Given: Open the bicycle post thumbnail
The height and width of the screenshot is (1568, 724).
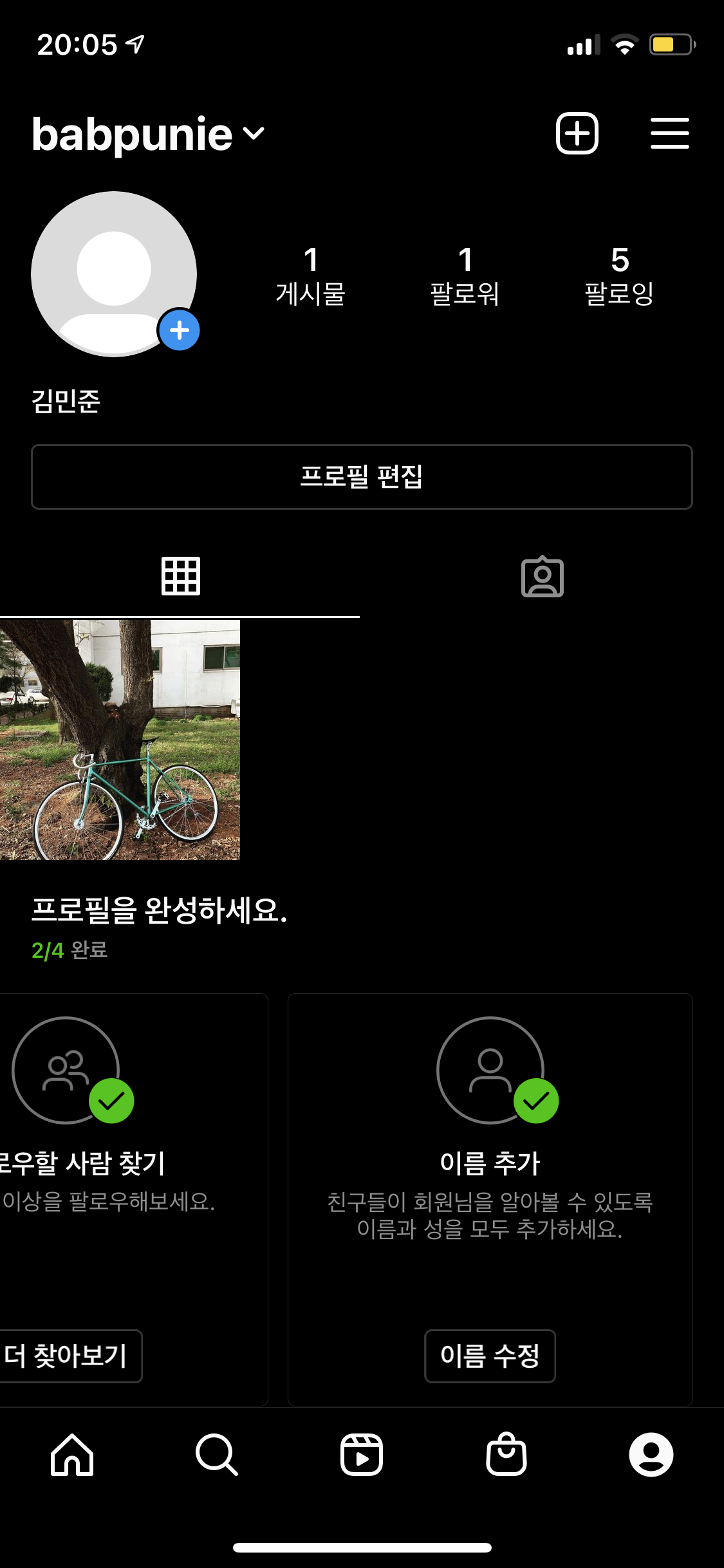Looking at the screenshot, I should click(120, 740).
